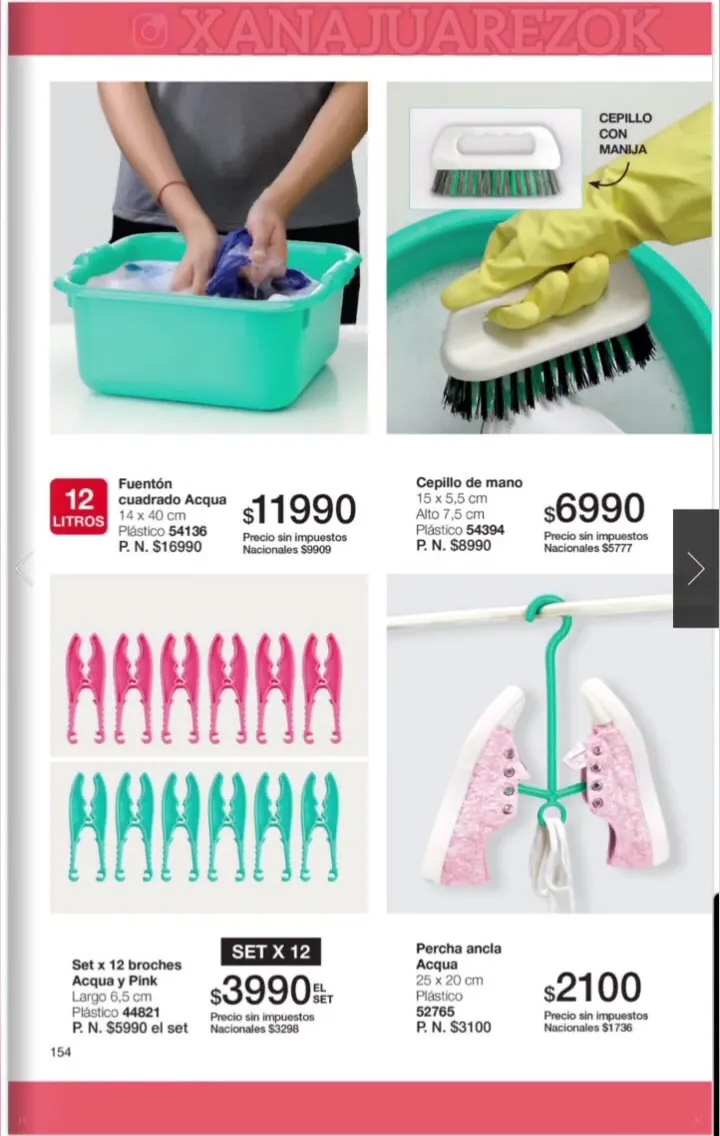Go to the next catalog page
This screenshot has width=720, height=1136.
(695, 569)
